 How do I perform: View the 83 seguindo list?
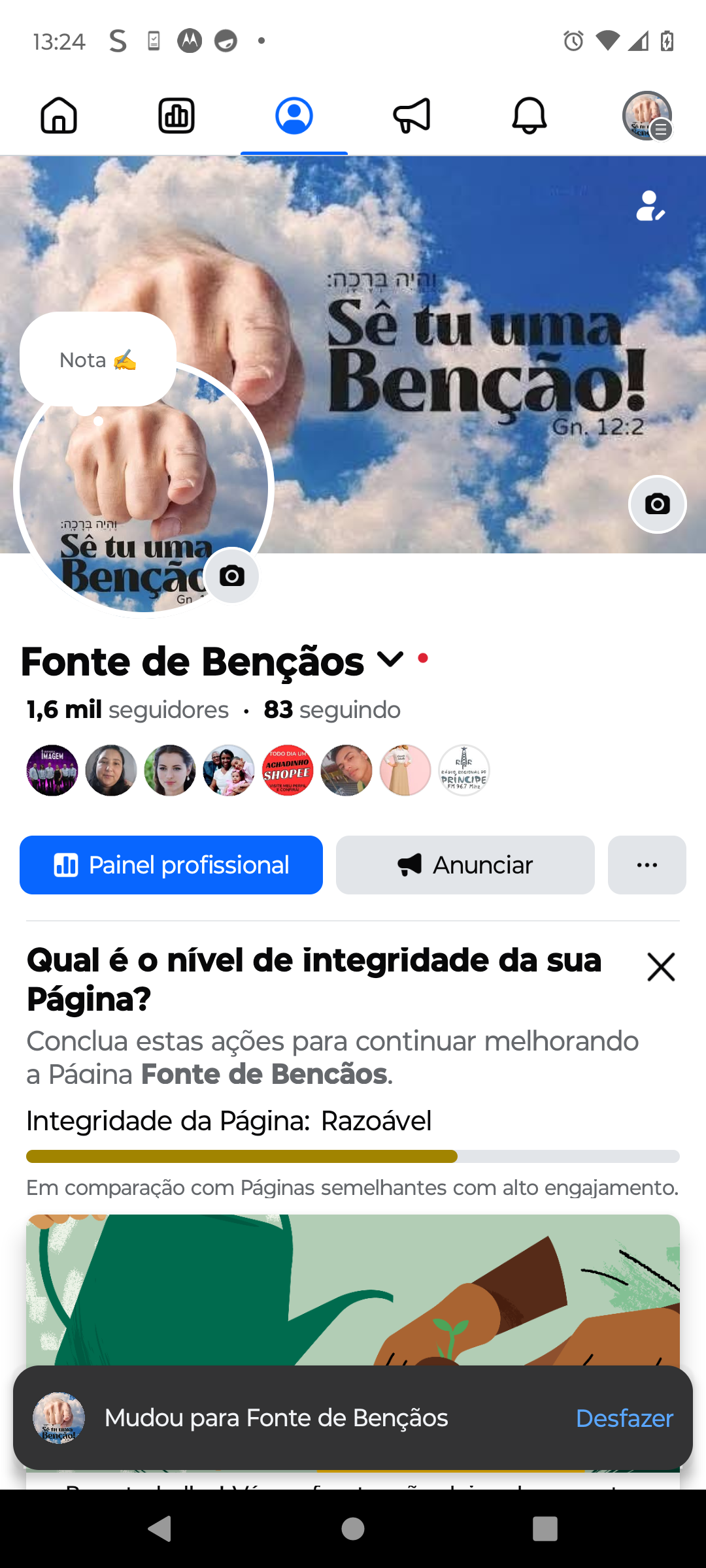coord(332,710)
